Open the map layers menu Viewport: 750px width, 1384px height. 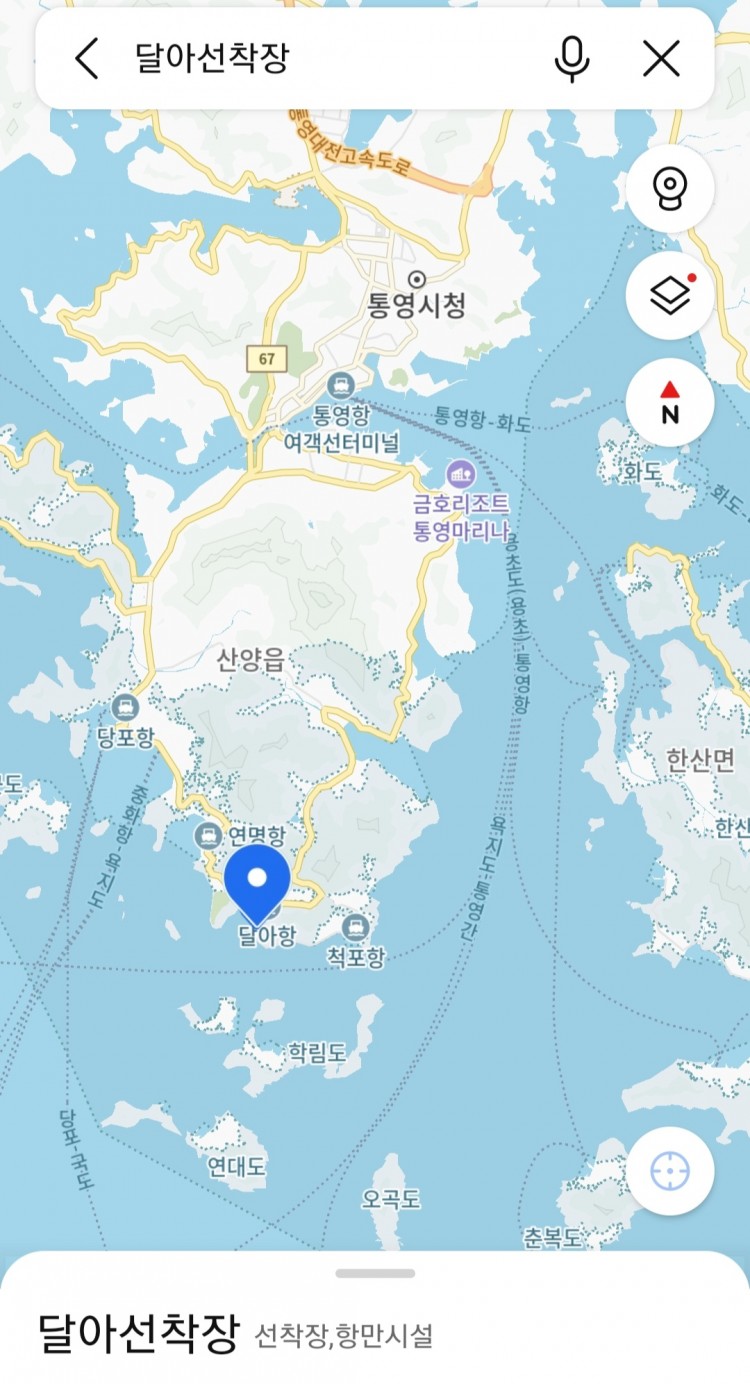[669, 296]
